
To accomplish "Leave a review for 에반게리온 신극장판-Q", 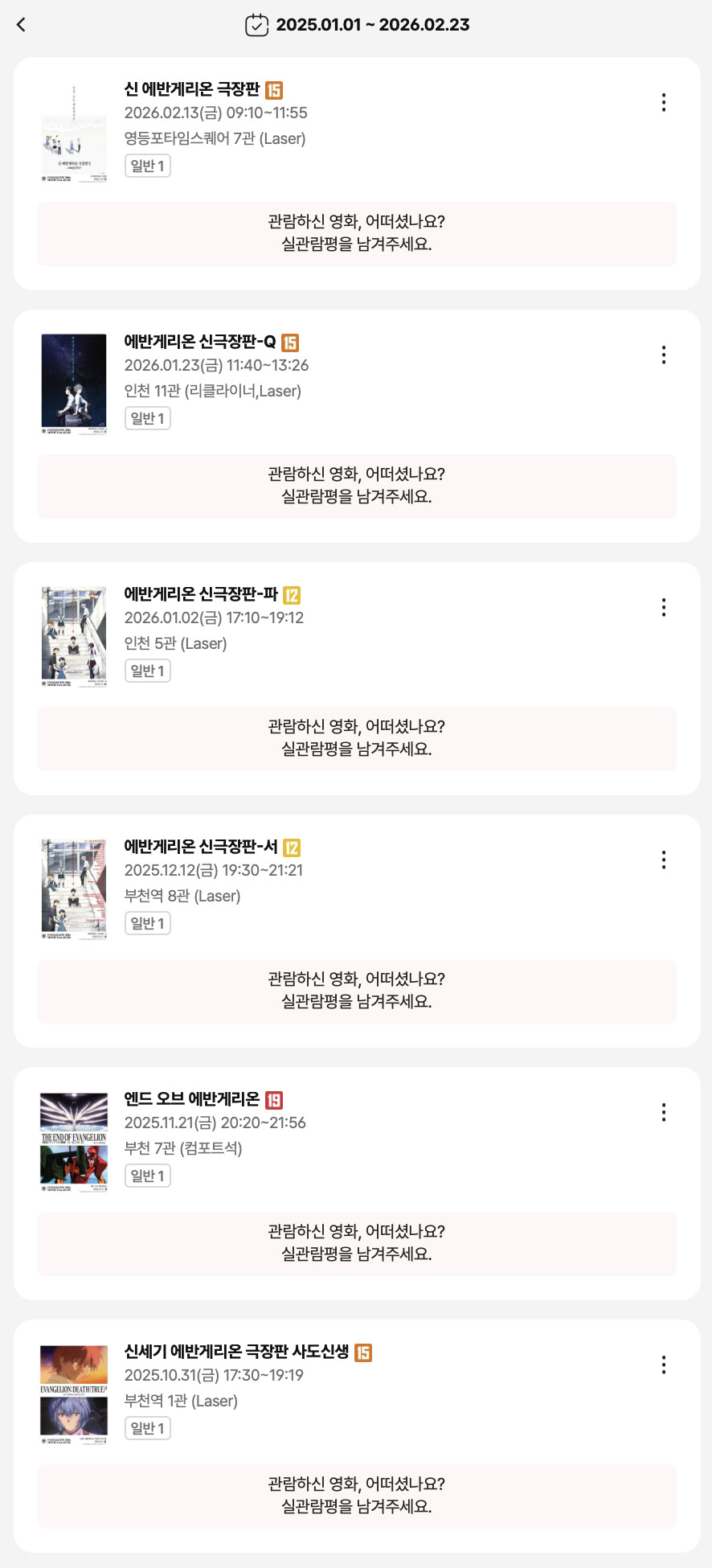I will [357, 486].
